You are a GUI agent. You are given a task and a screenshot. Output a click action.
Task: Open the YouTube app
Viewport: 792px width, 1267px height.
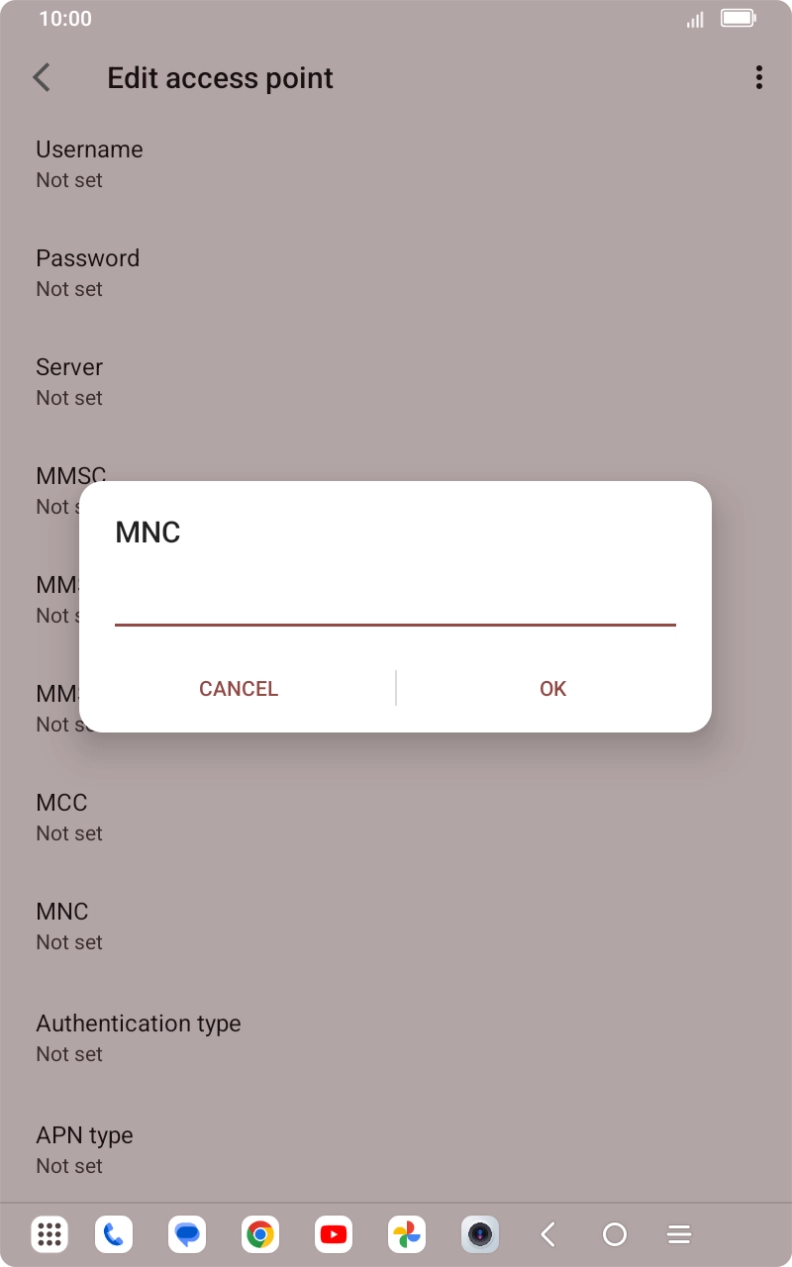click(x=333, y=1234)
